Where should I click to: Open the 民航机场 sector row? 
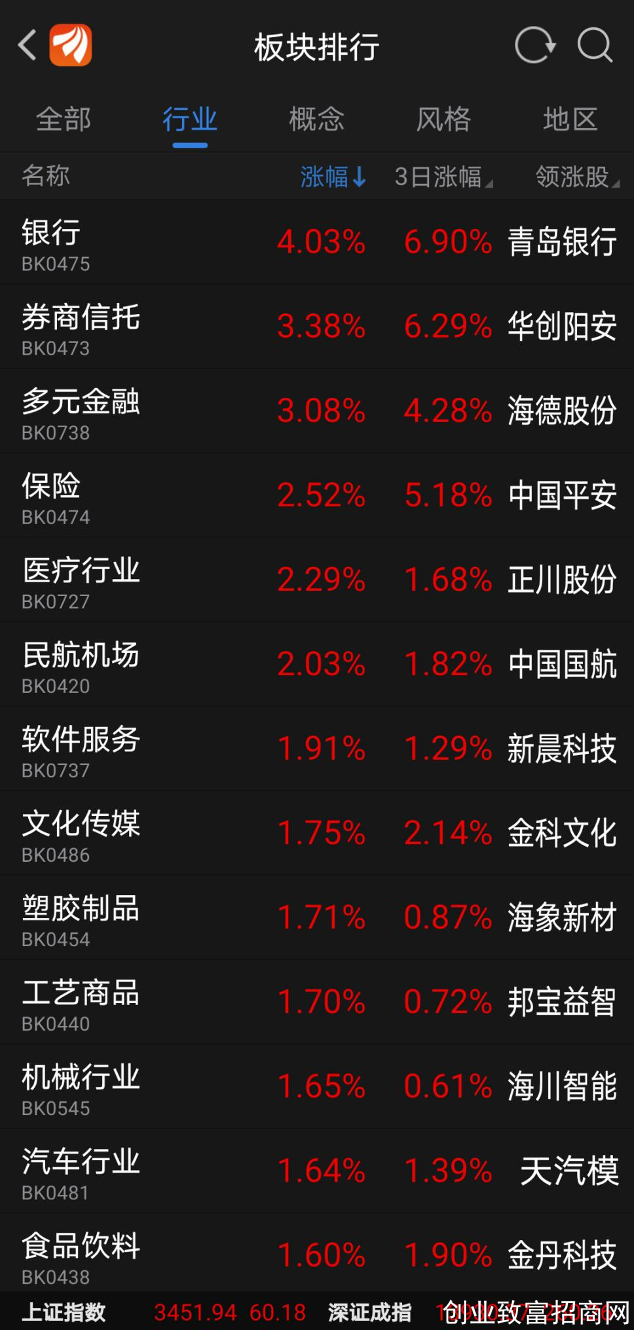(x=317, y=665)
